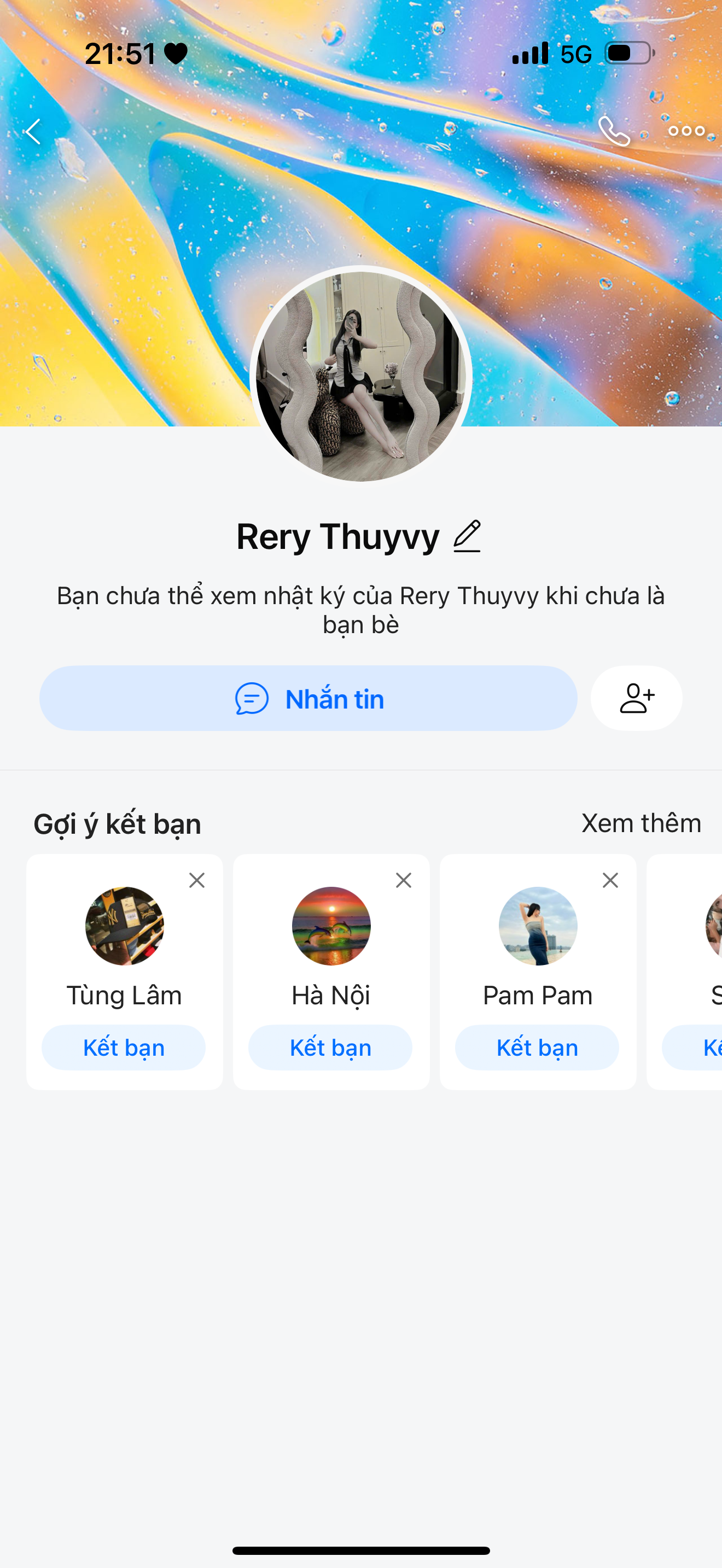Send a friend request via add-friend icon
The width and height of the screenshot is (722, 1568).
coord(636,698)
